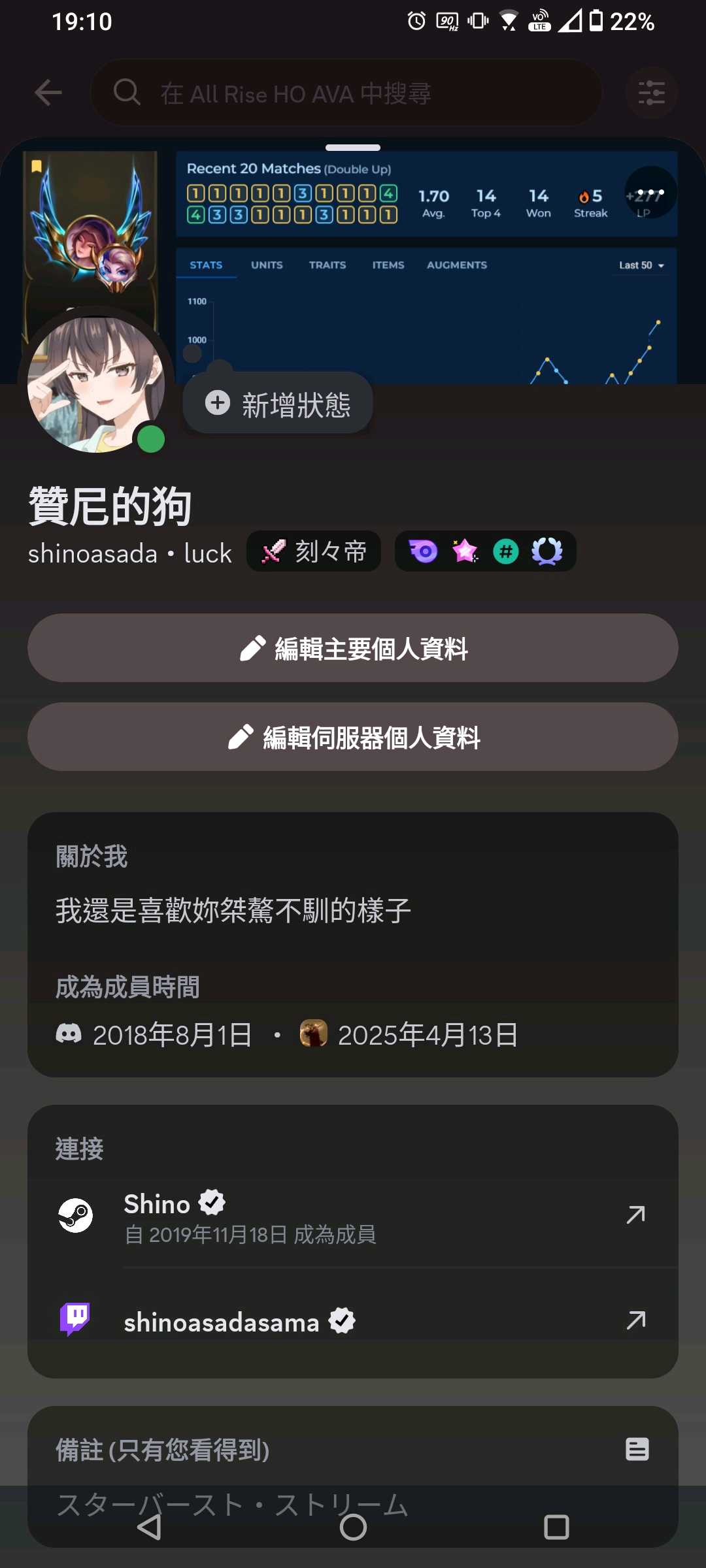Open 編輯伺服器個人資料 to edit server profile
The image size is (706, 1568).
point(353,737)
